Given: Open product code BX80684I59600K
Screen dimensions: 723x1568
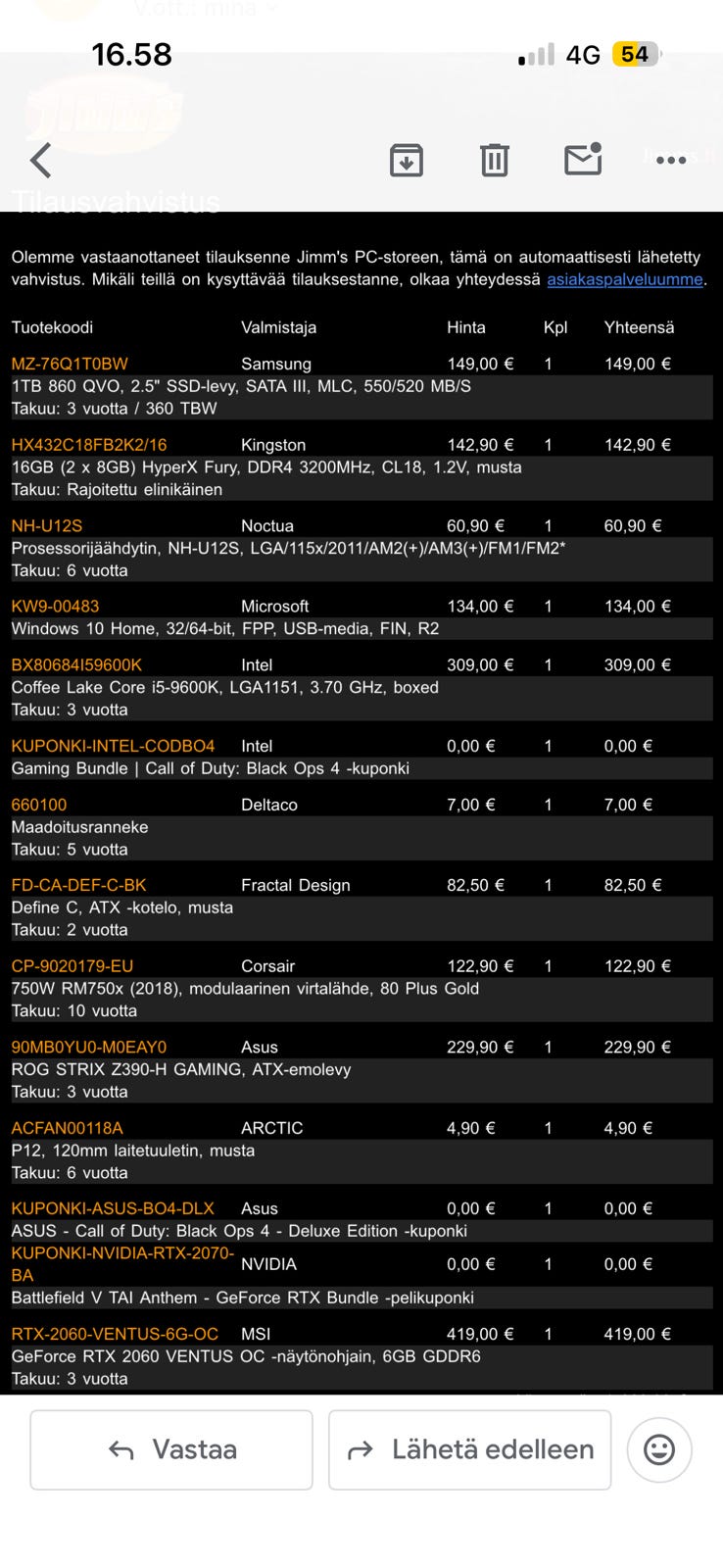Looking at the screenshot, I should point(76,665).
